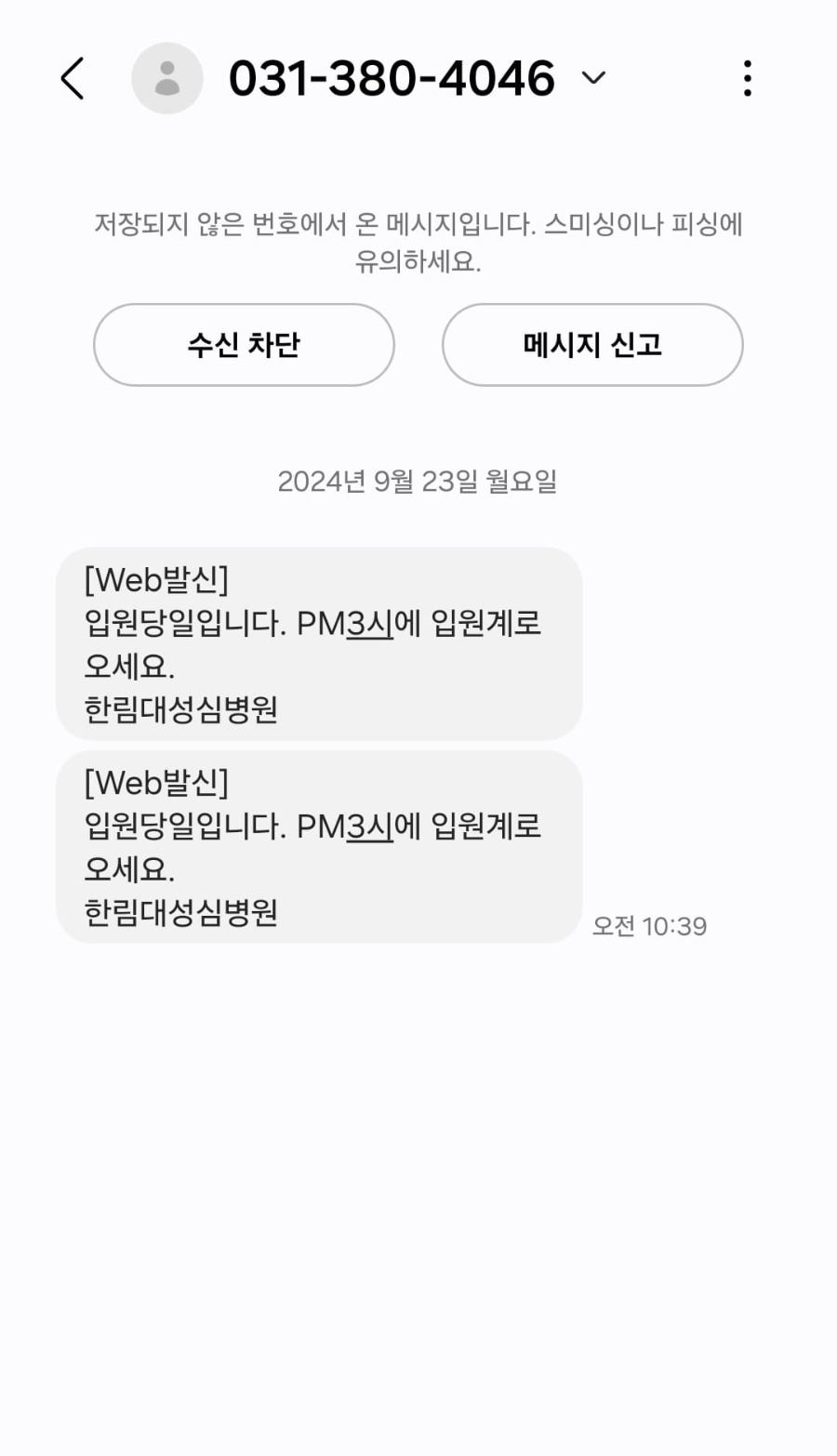
Task: Tap the smishing warning notice text
Action: pyautogui.click(x=418, y=242)
